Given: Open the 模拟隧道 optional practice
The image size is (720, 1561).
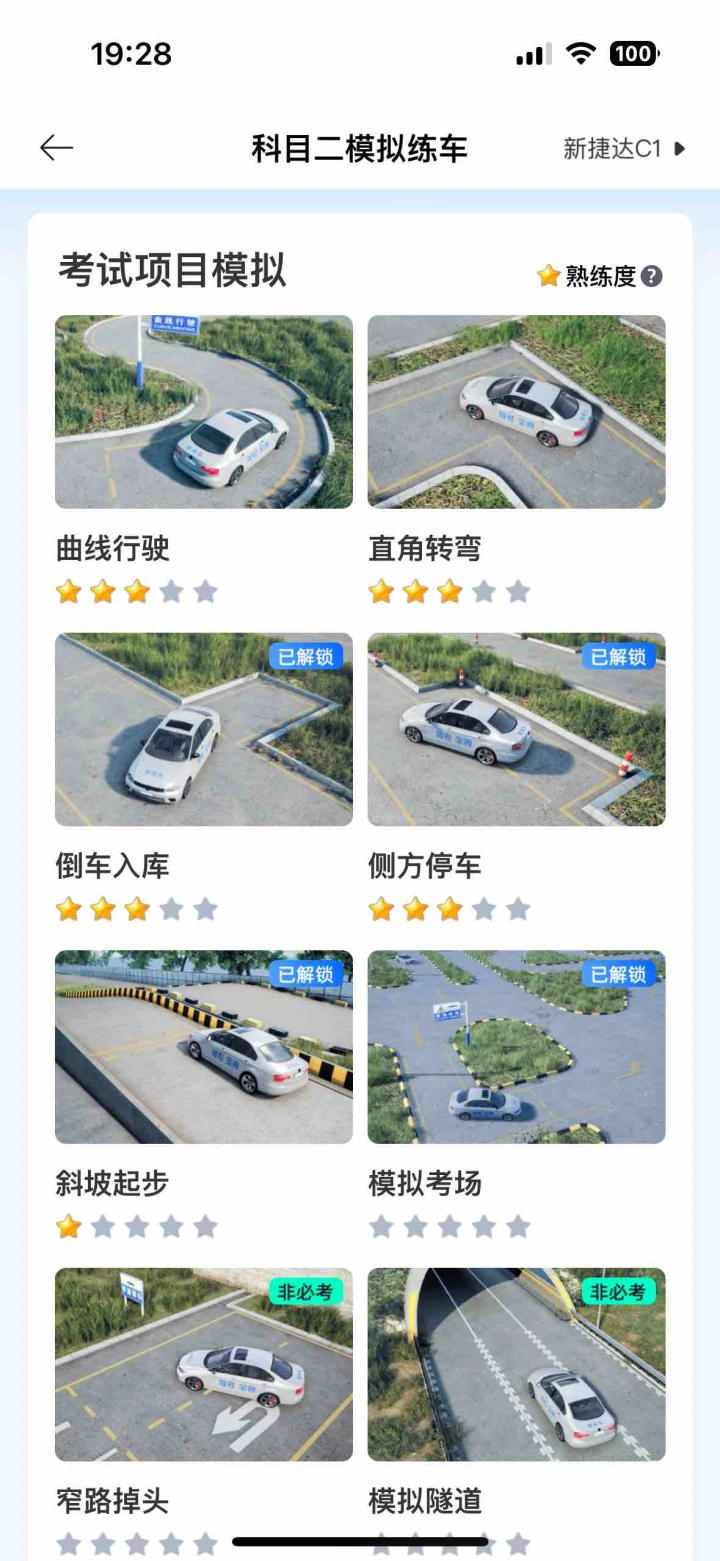Looking at the screenshot, I should [516, 1365].
